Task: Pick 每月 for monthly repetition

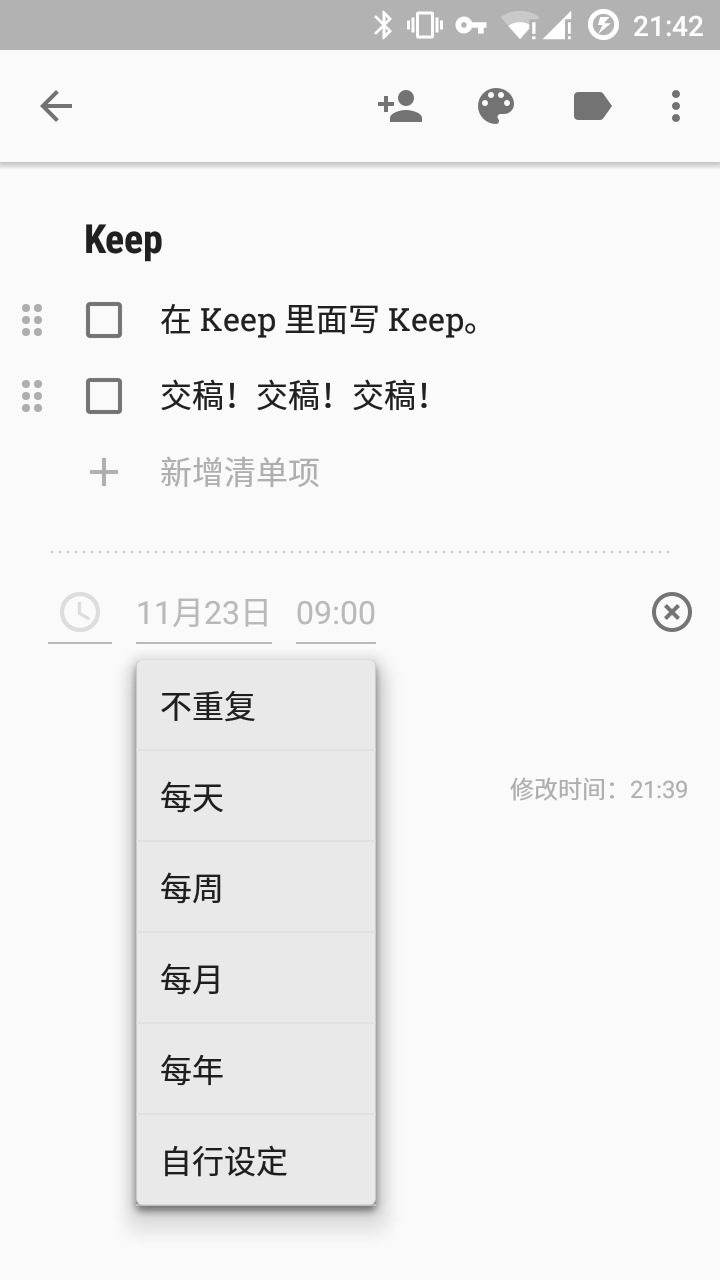Action: (256, 979)
